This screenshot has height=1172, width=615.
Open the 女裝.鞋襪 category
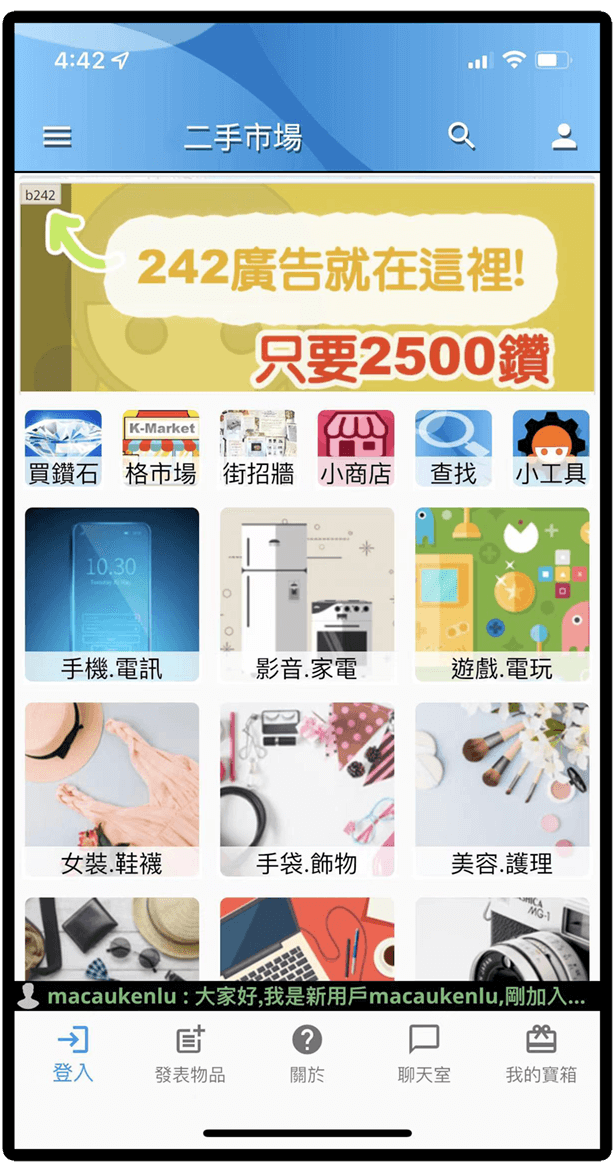pos(112,789)
